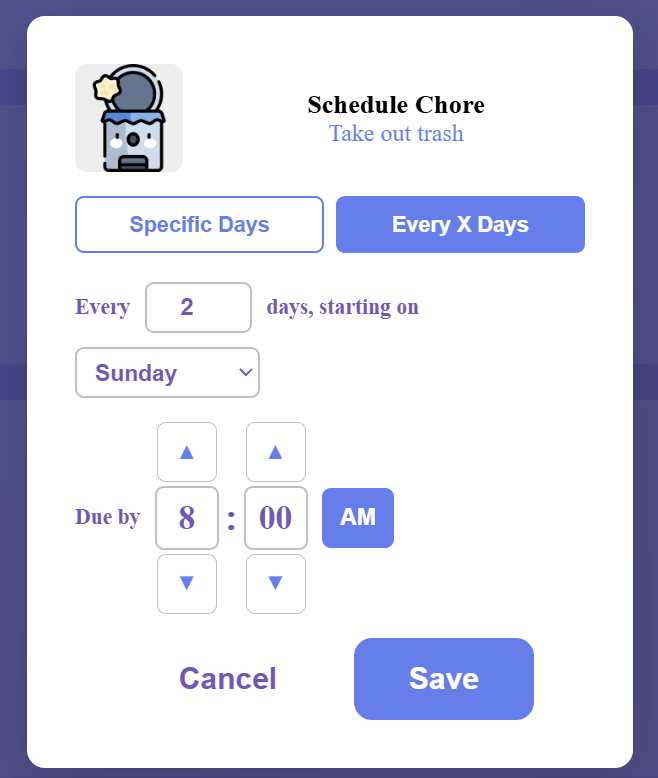Screen dimensions: 658x778
Task: Decrease the minutes with down arrow
Action: click(x=276, y=583)
